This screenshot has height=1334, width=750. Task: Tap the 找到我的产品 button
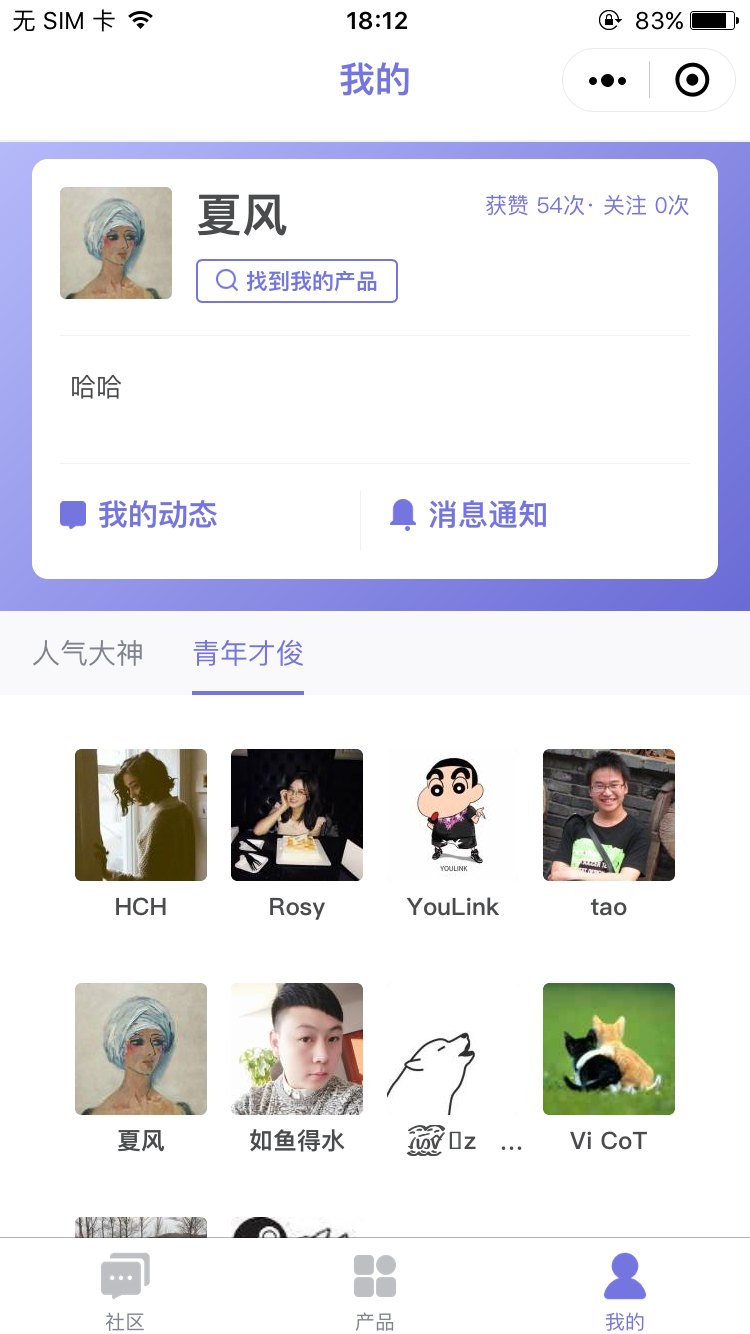[297, 281]
